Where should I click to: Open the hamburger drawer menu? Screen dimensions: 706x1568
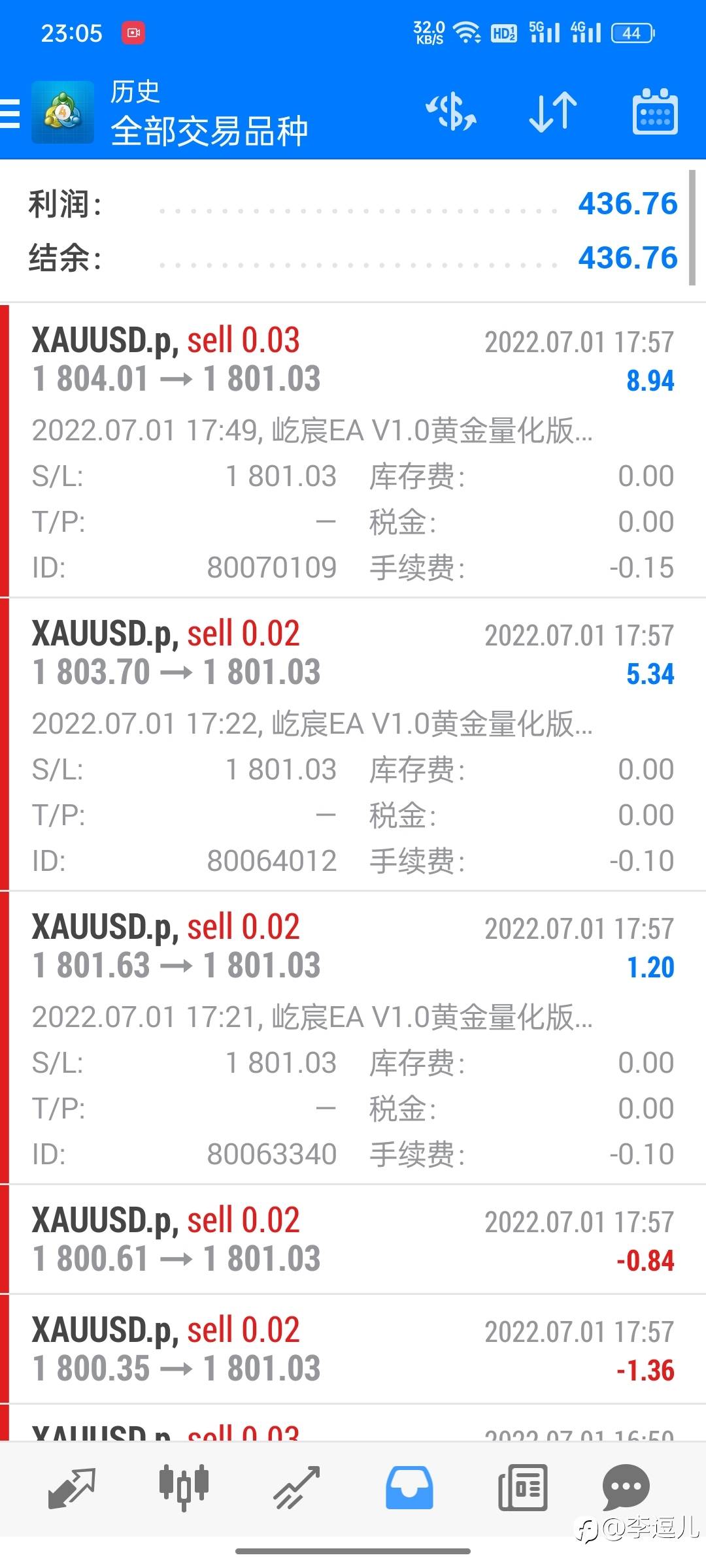(x=10, y=113)
